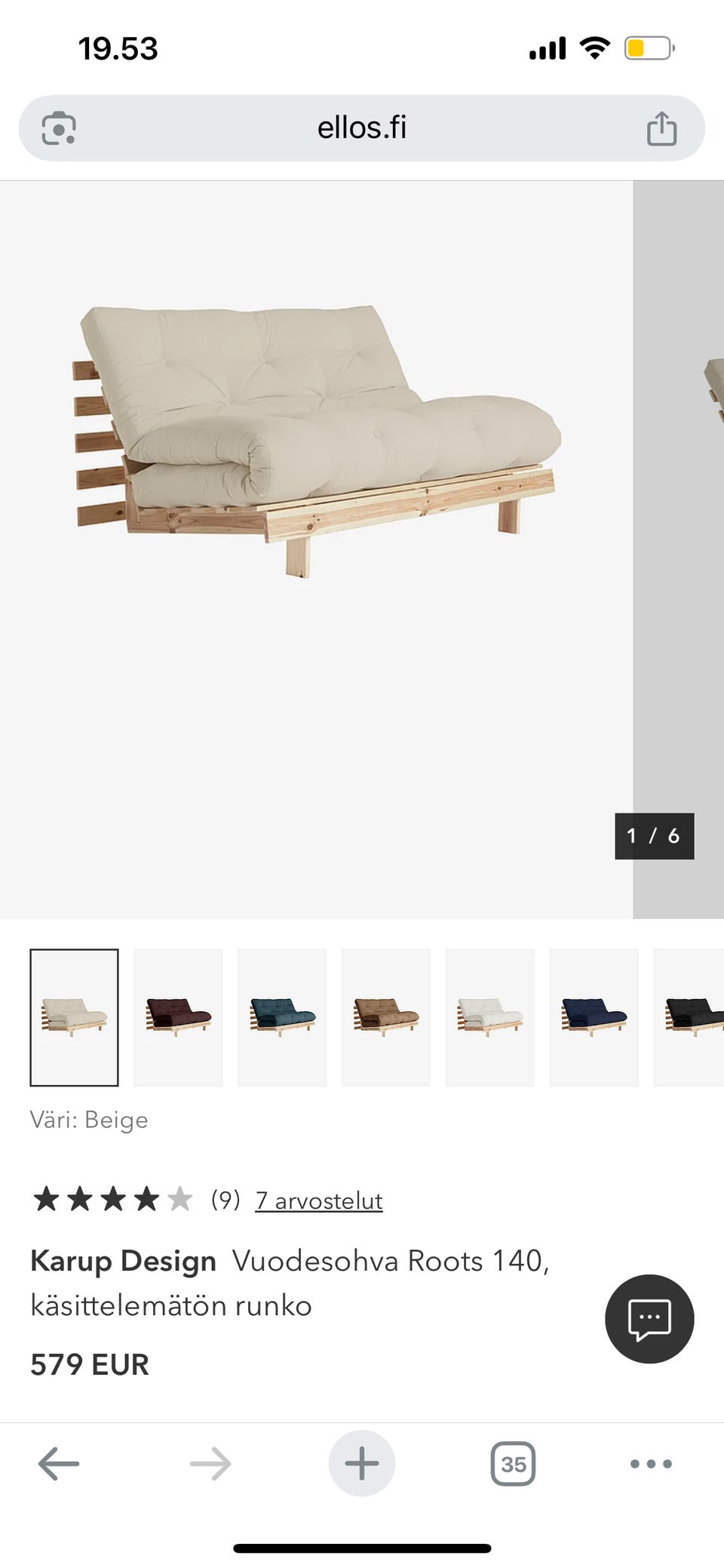Go back to the previous page
Viewport: 724px width, 1568px height.
pyautogui.click(x=59, y=1464)
